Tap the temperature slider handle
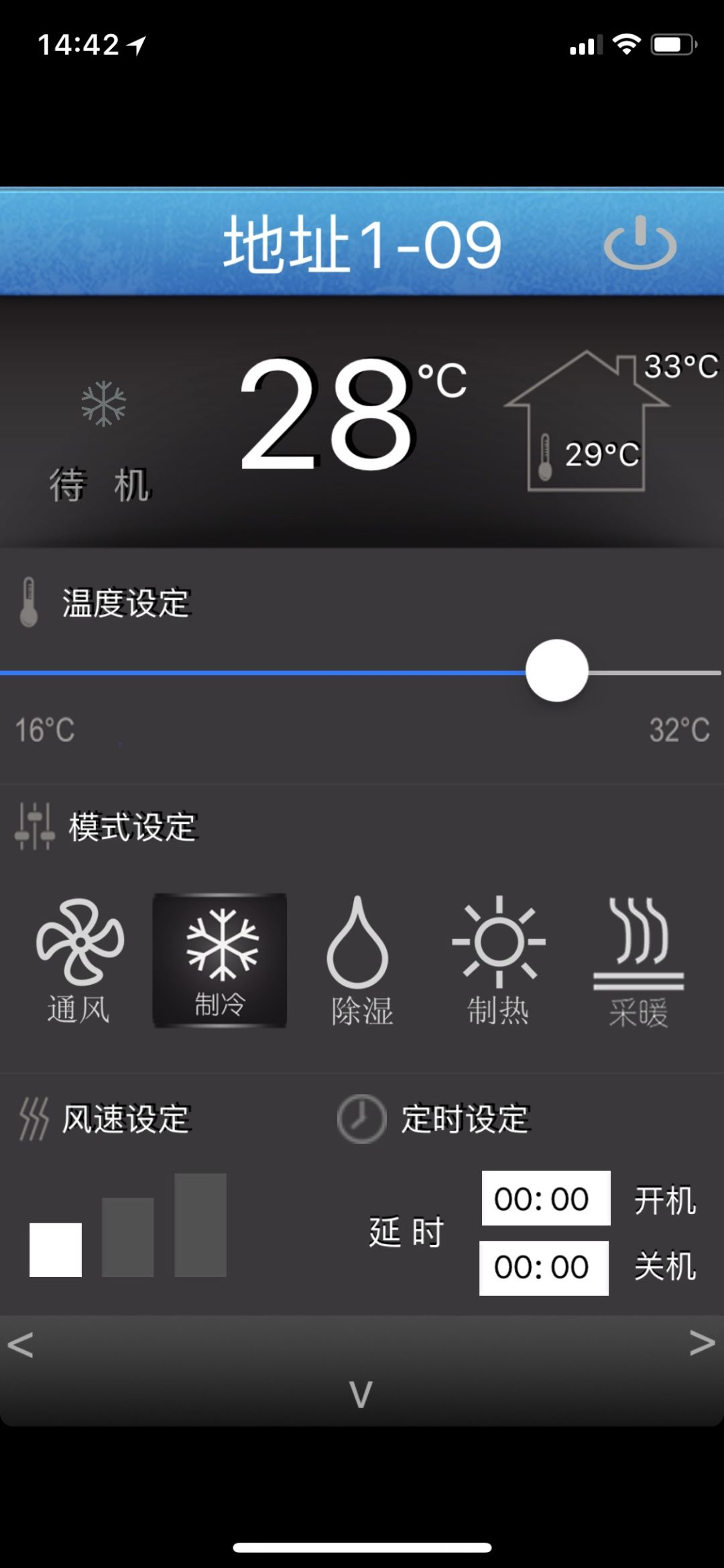The image size is (724, 1568). click(x=556, y=670)
